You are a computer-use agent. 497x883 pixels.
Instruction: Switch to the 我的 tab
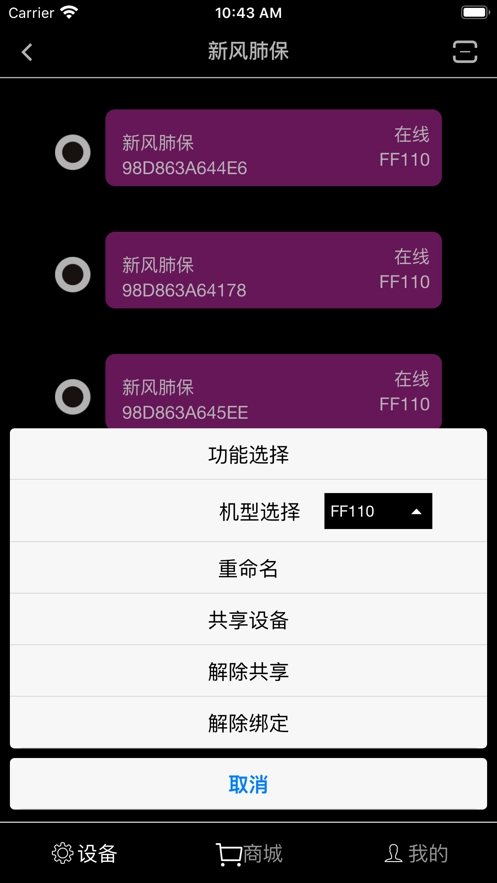coord(416,853)
